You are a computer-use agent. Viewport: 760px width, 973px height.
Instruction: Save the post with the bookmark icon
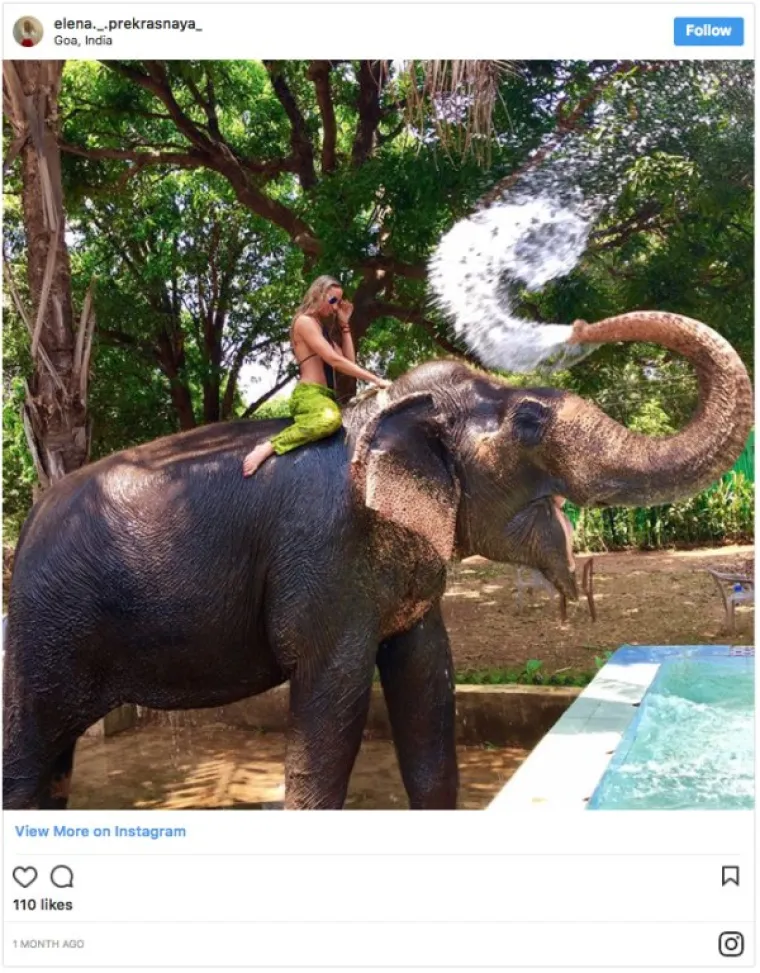[x=730, y=876]
